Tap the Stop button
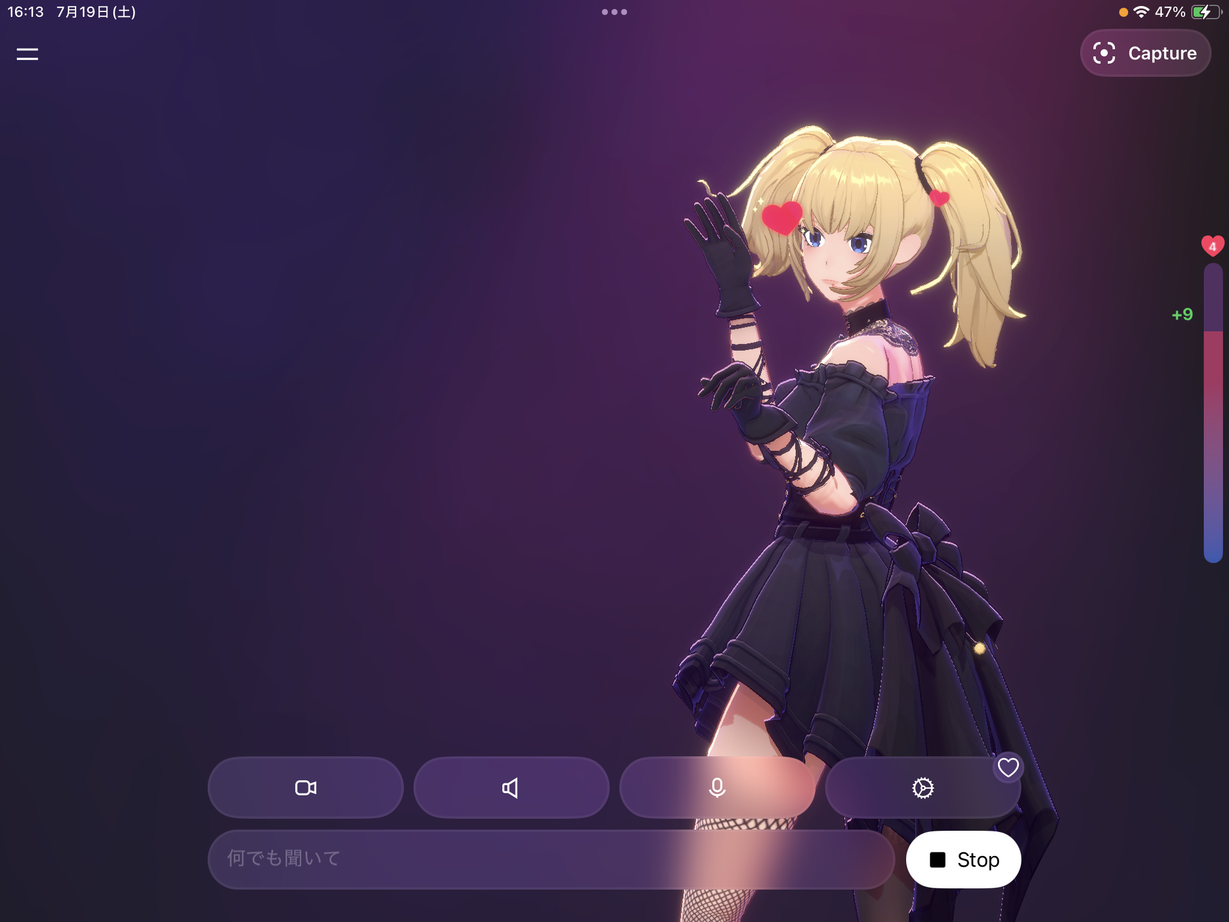1229x922 pixels. coord(963,860)
